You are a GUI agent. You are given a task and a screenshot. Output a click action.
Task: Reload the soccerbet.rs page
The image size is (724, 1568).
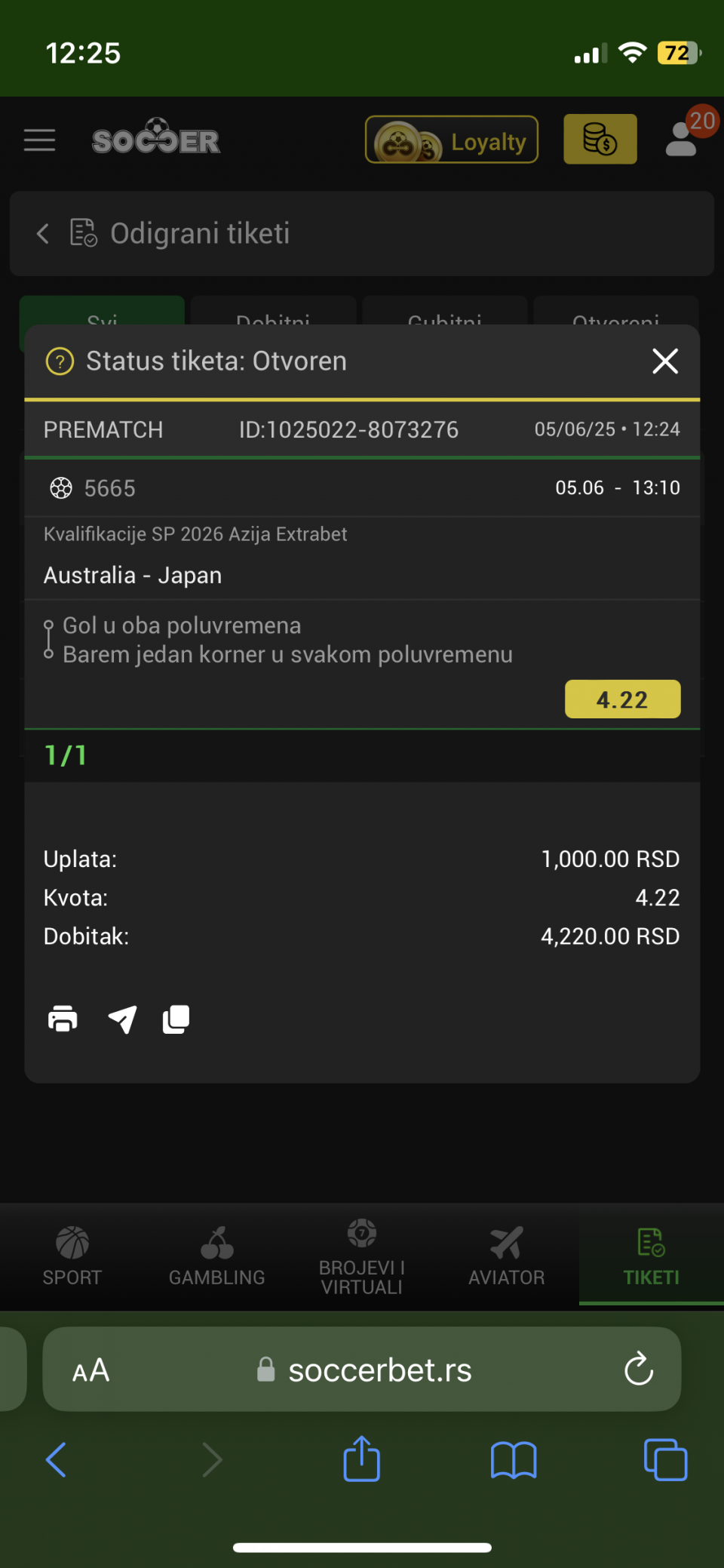point(639,1369)
